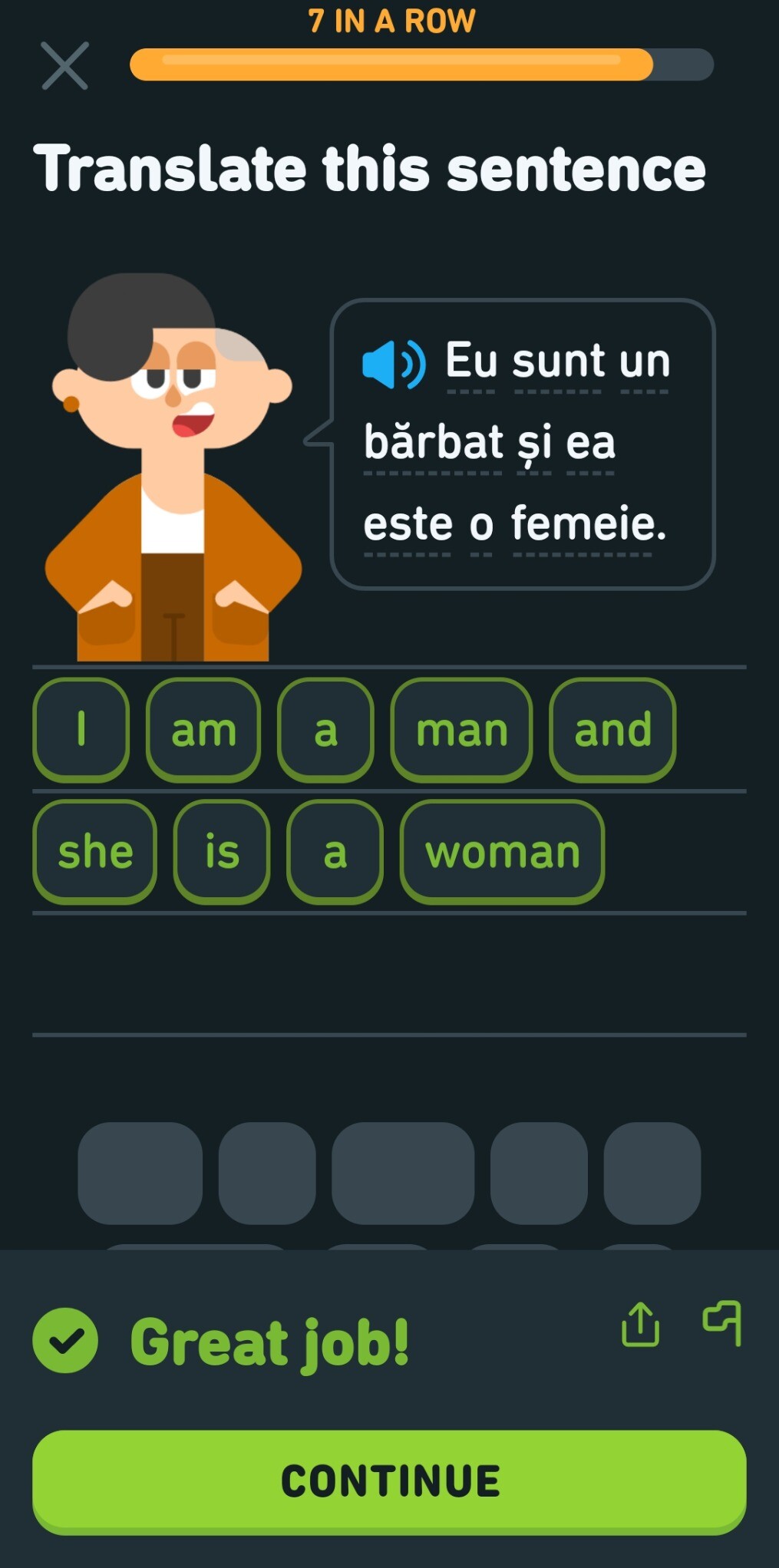Select the word chip 'is'

click(222, 852)
